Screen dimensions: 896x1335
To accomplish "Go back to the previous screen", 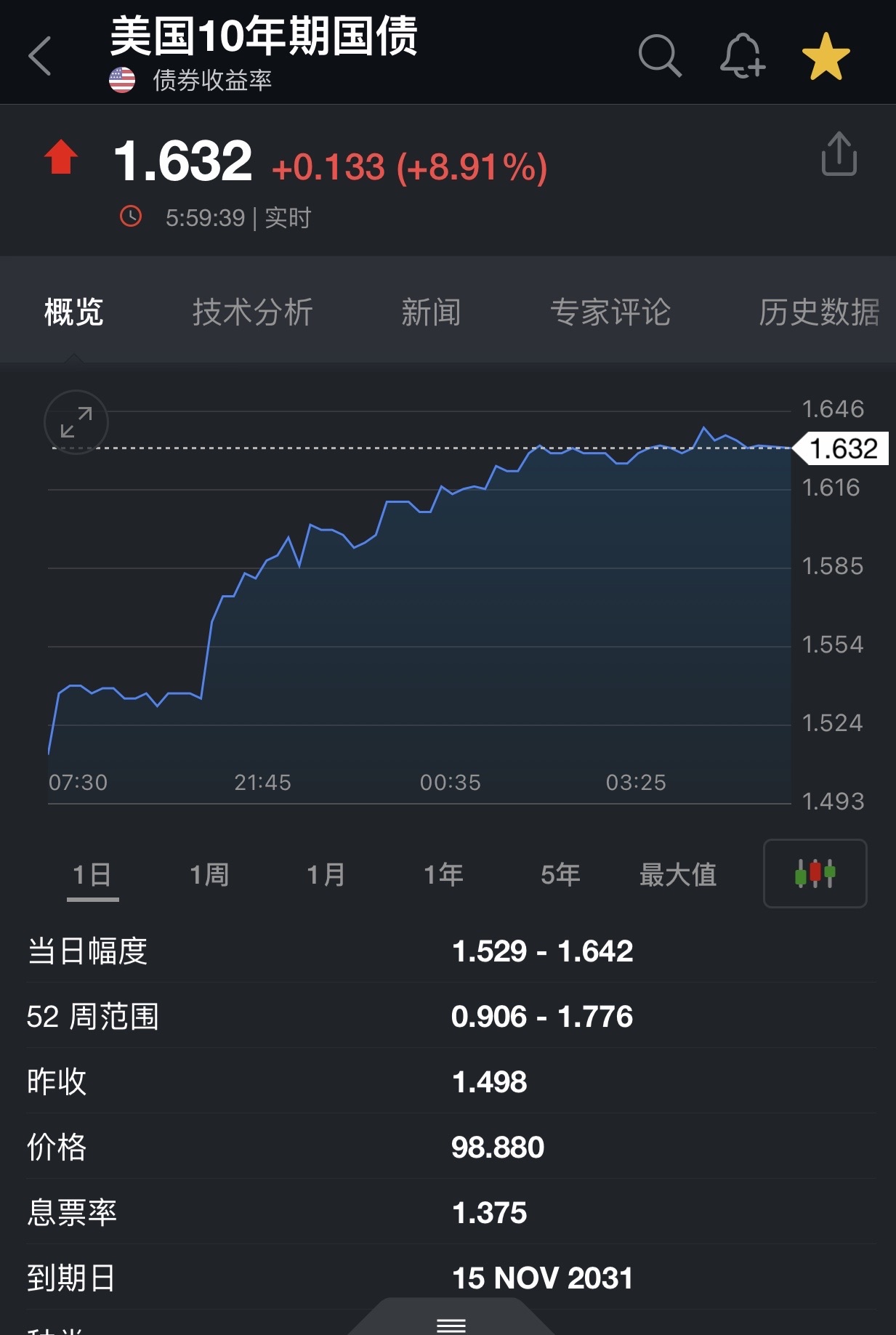I will coord(41,56).
